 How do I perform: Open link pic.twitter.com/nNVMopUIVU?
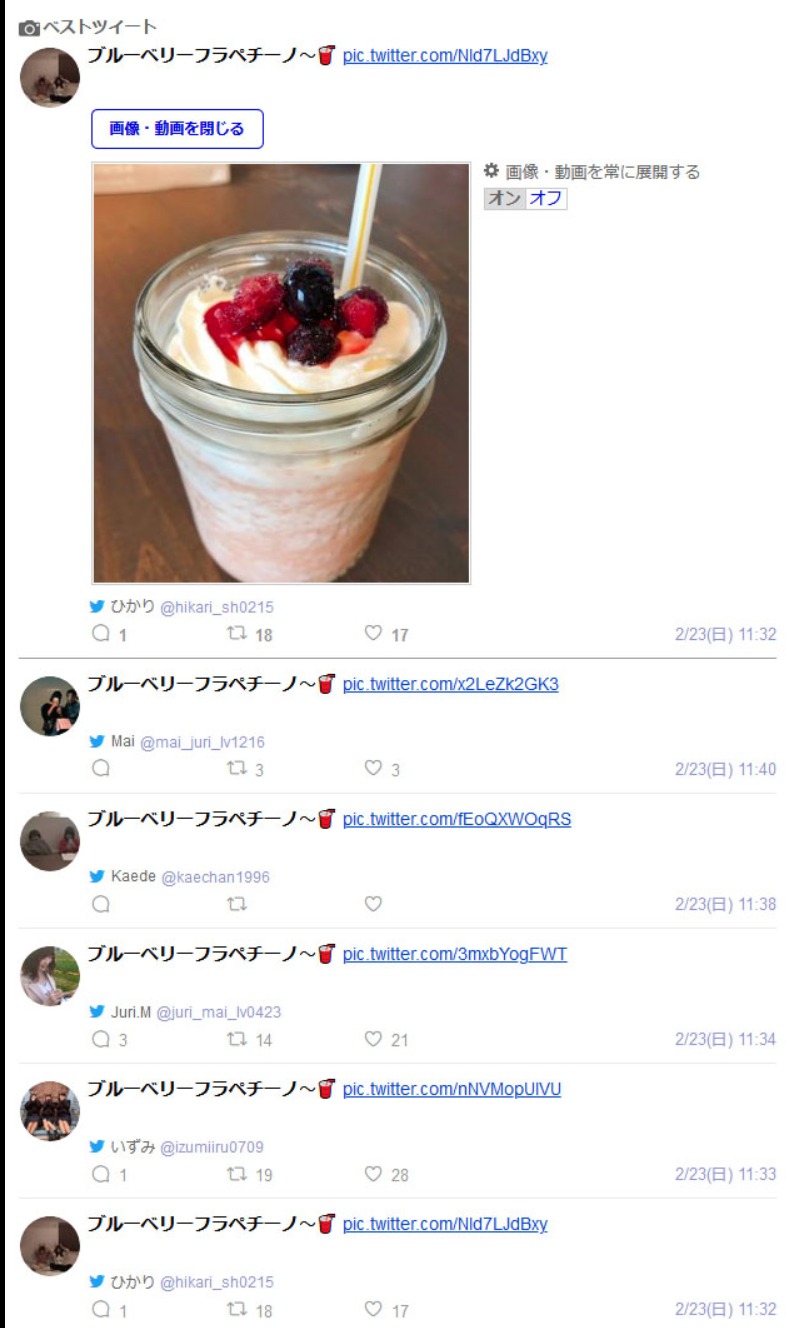(x=451, y=1089)
